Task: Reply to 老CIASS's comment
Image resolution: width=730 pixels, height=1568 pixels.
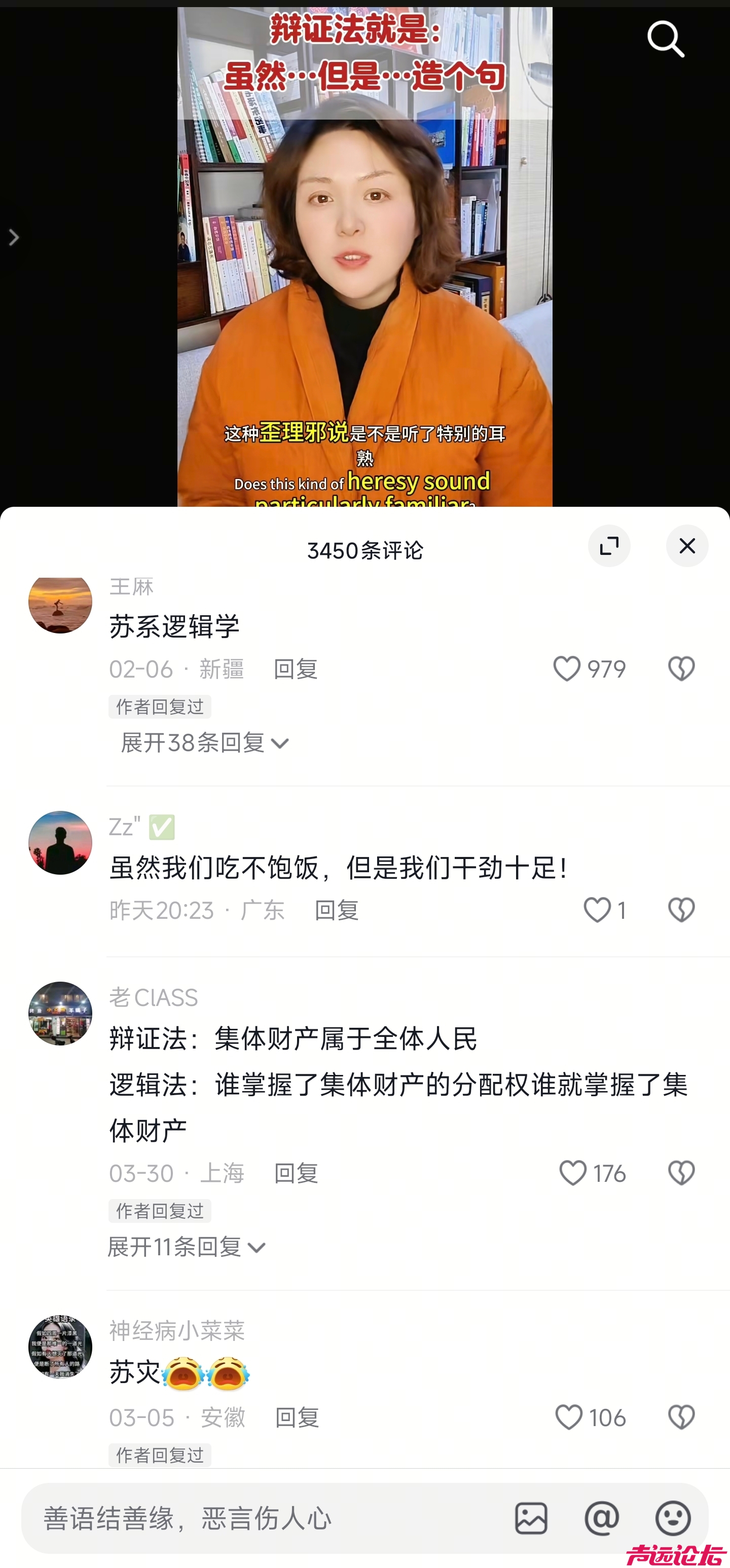Action: (296, 1173)
